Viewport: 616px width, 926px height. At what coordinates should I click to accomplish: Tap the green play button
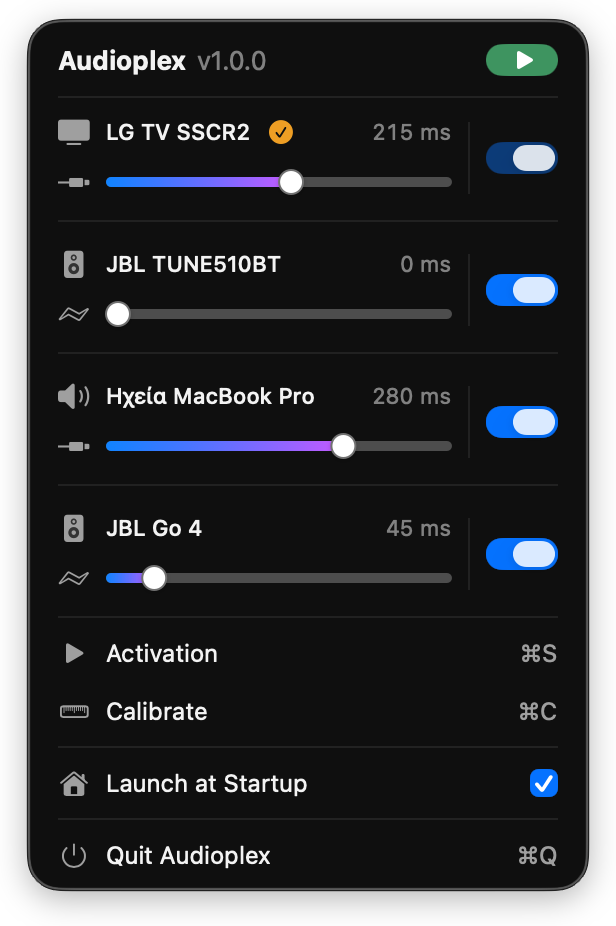pyautogui.click(x=522, y=60)
